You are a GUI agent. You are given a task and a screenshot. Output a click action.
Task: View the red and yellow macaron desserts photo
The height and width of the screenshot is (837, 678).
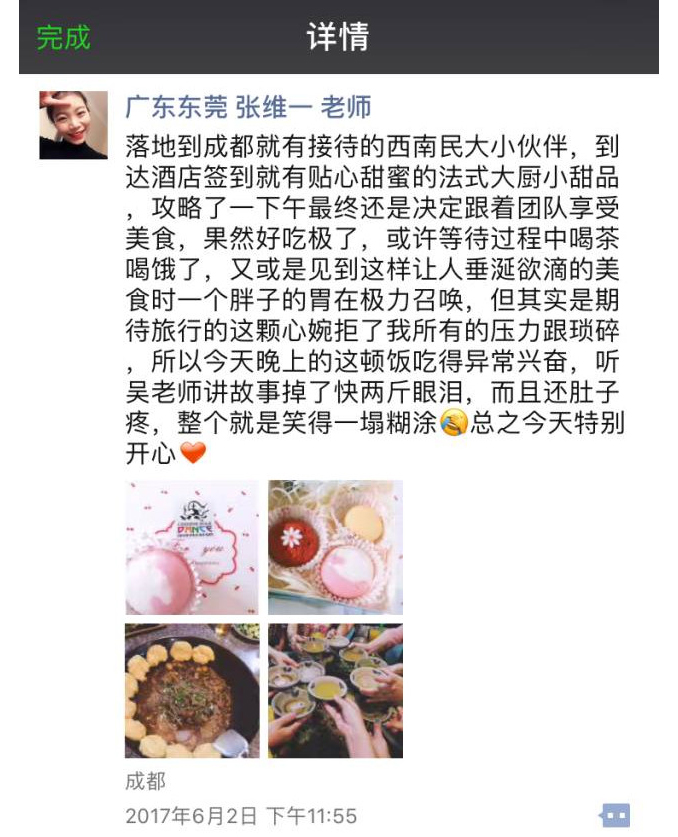coord(335,547)
